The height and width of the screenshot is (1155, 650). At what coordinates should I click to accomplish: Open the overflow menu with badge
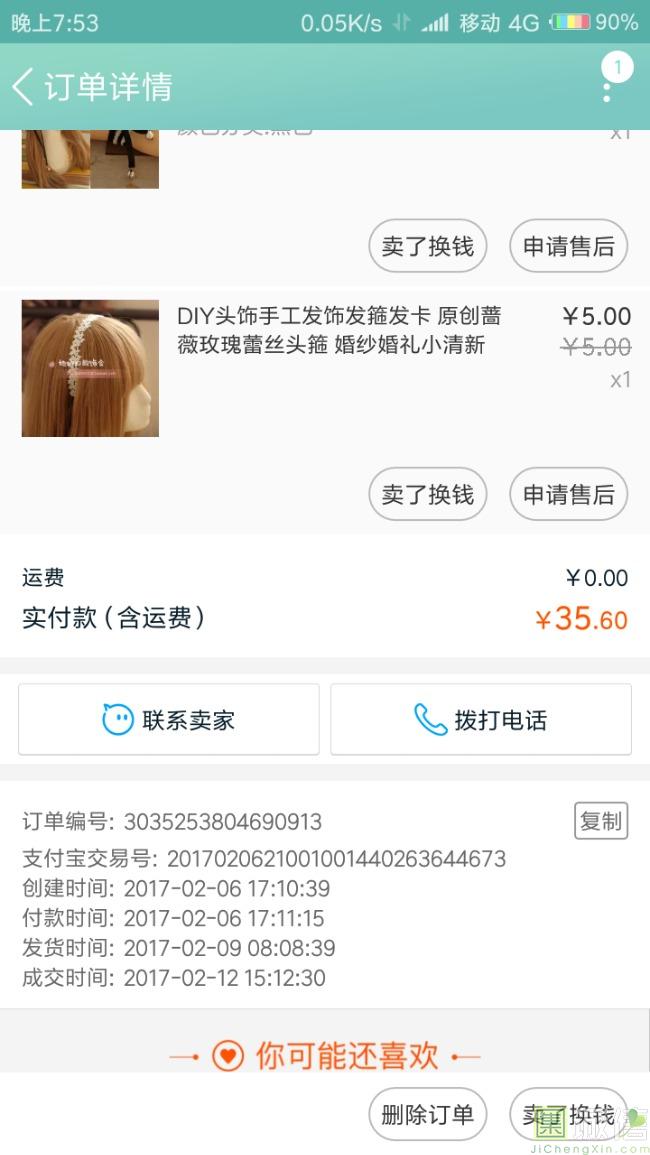click(x=608, y=85)
